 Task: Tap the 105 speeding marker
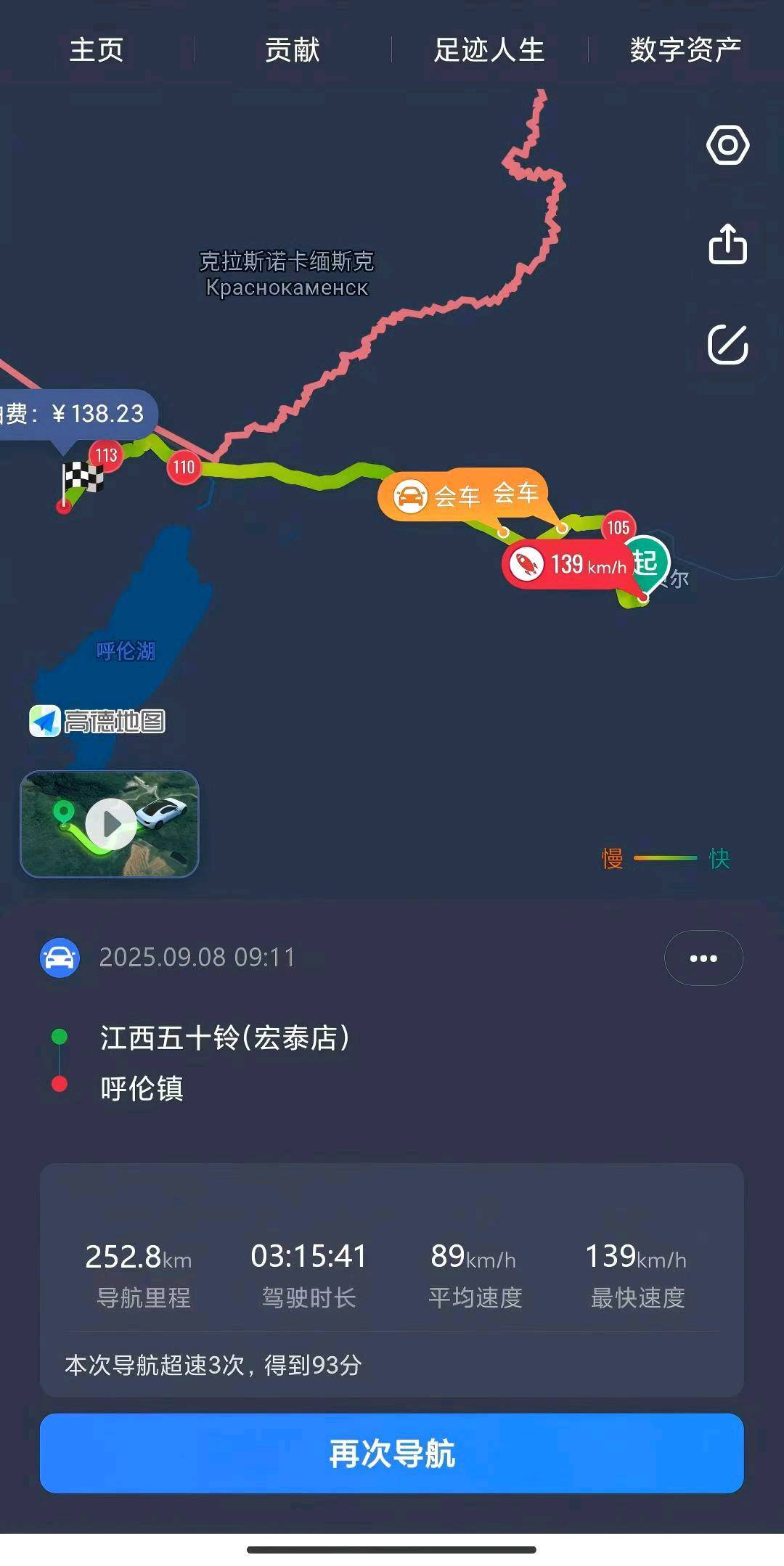(x=618, y=527)
